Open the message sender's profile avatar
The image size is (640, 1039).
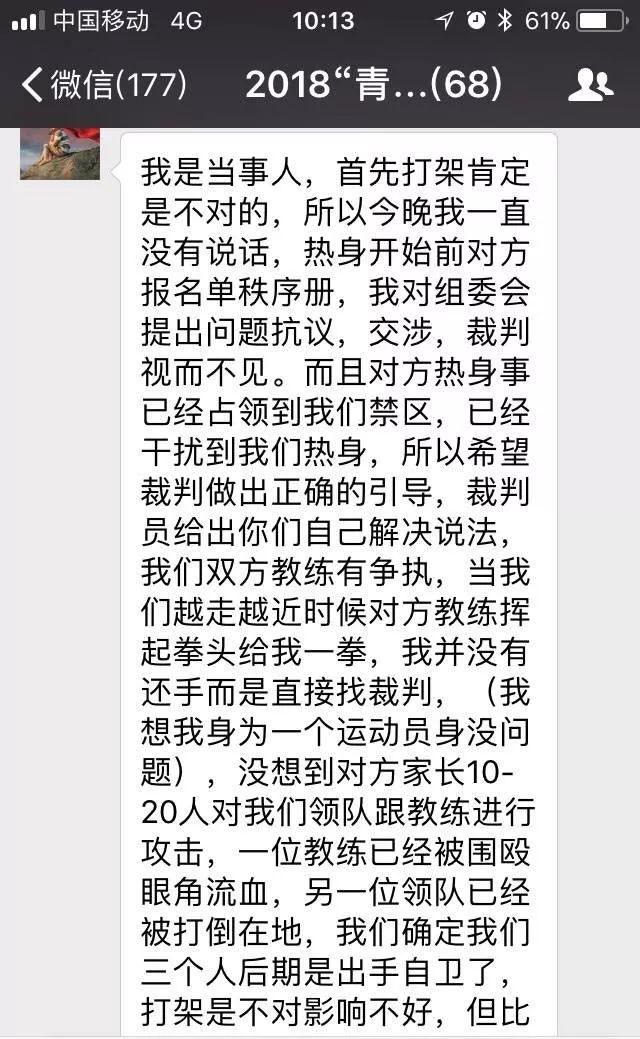60,153
